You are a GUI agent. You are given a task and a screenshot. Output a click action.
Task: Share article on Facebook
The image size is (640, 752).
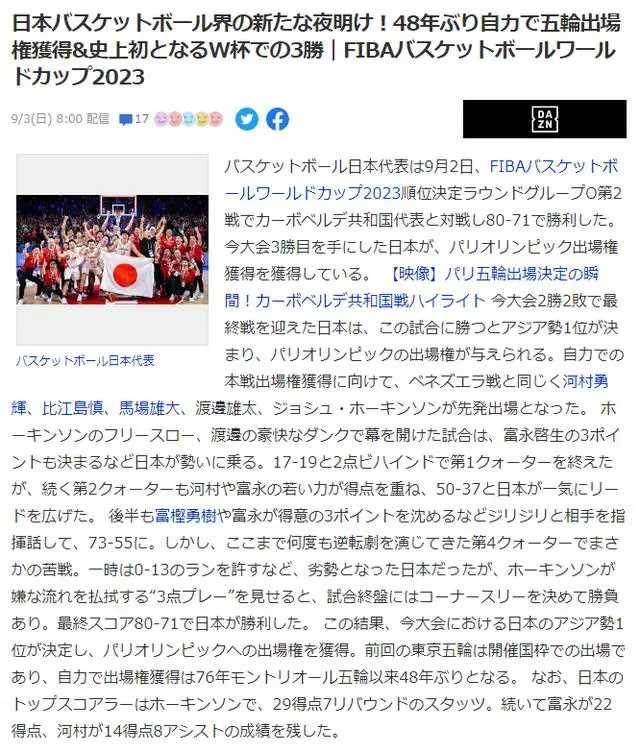pos(278,119)
